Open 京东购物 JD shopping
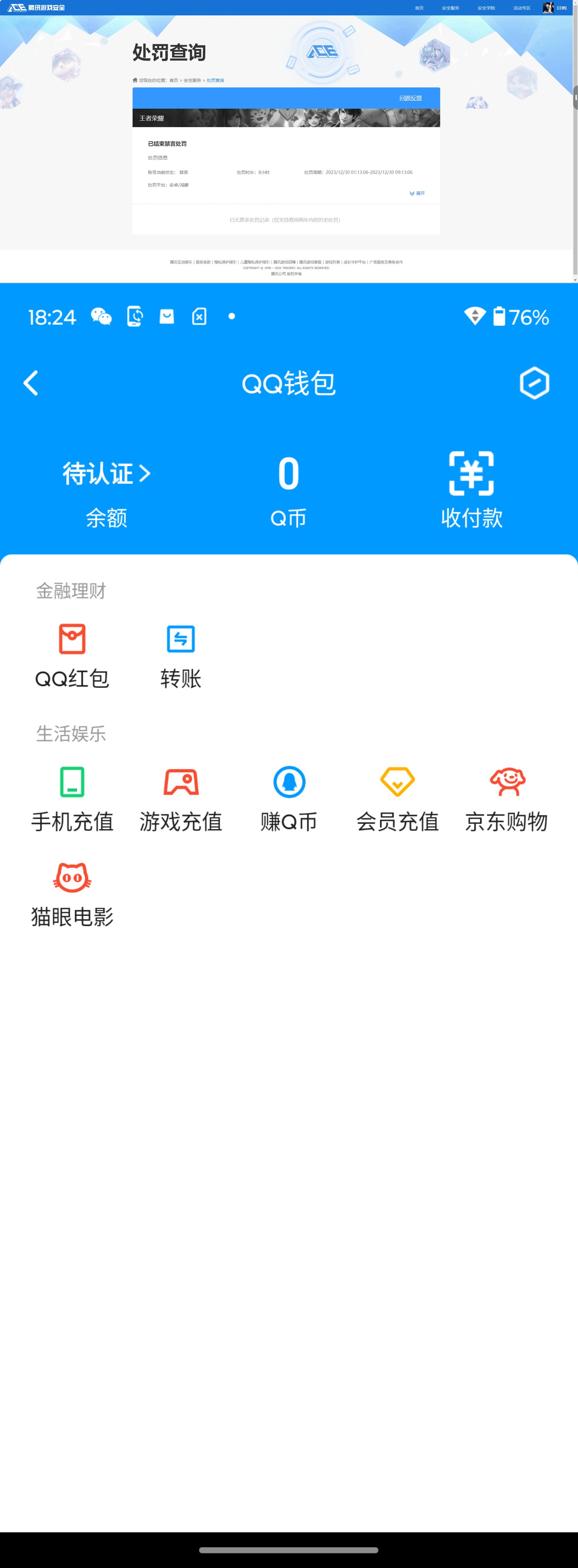Image resolution: width=578 pixels, height=1568 pixels. point(506,791)
